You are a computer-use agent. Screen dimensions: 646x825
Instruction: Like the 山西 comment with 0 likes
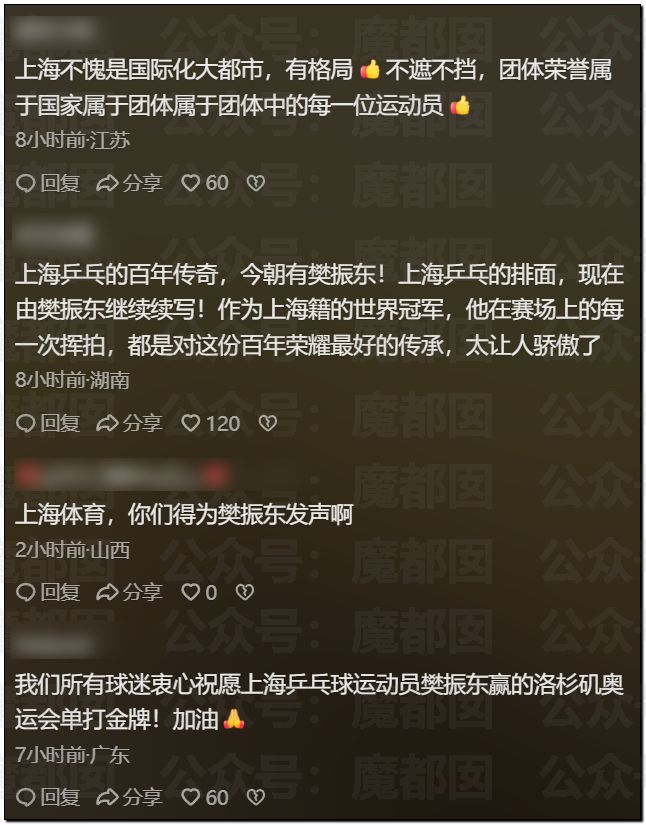click(199, 592)
